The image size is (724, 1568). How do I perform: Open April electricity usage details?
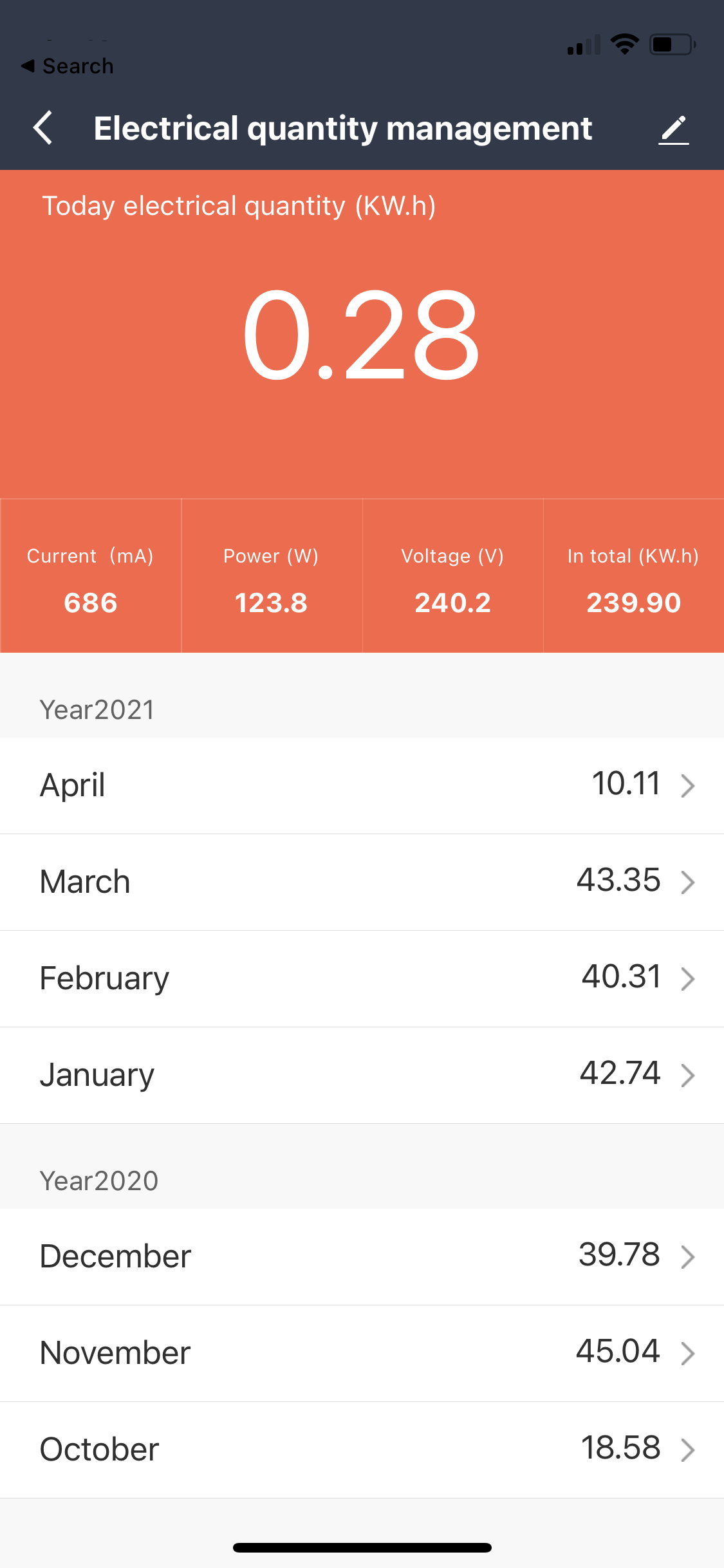362,785
